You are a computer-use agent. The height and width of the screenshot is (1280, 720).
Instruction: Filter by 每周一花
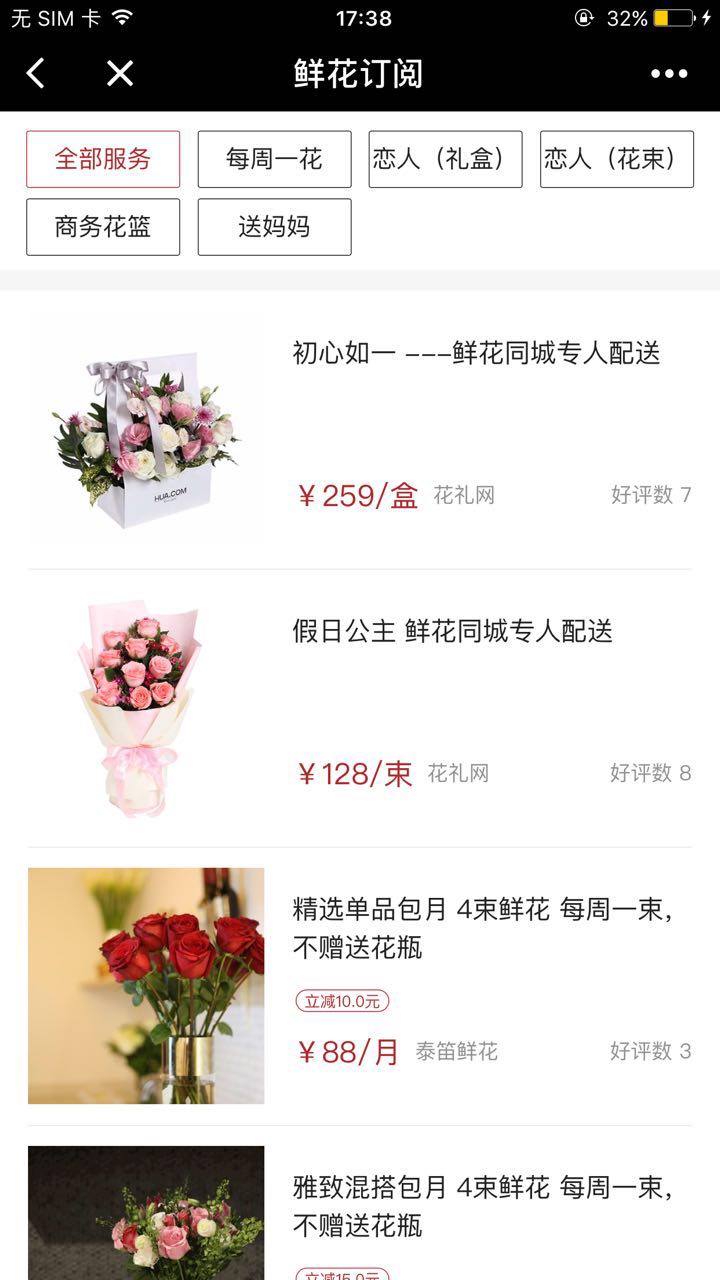(274, 159)
